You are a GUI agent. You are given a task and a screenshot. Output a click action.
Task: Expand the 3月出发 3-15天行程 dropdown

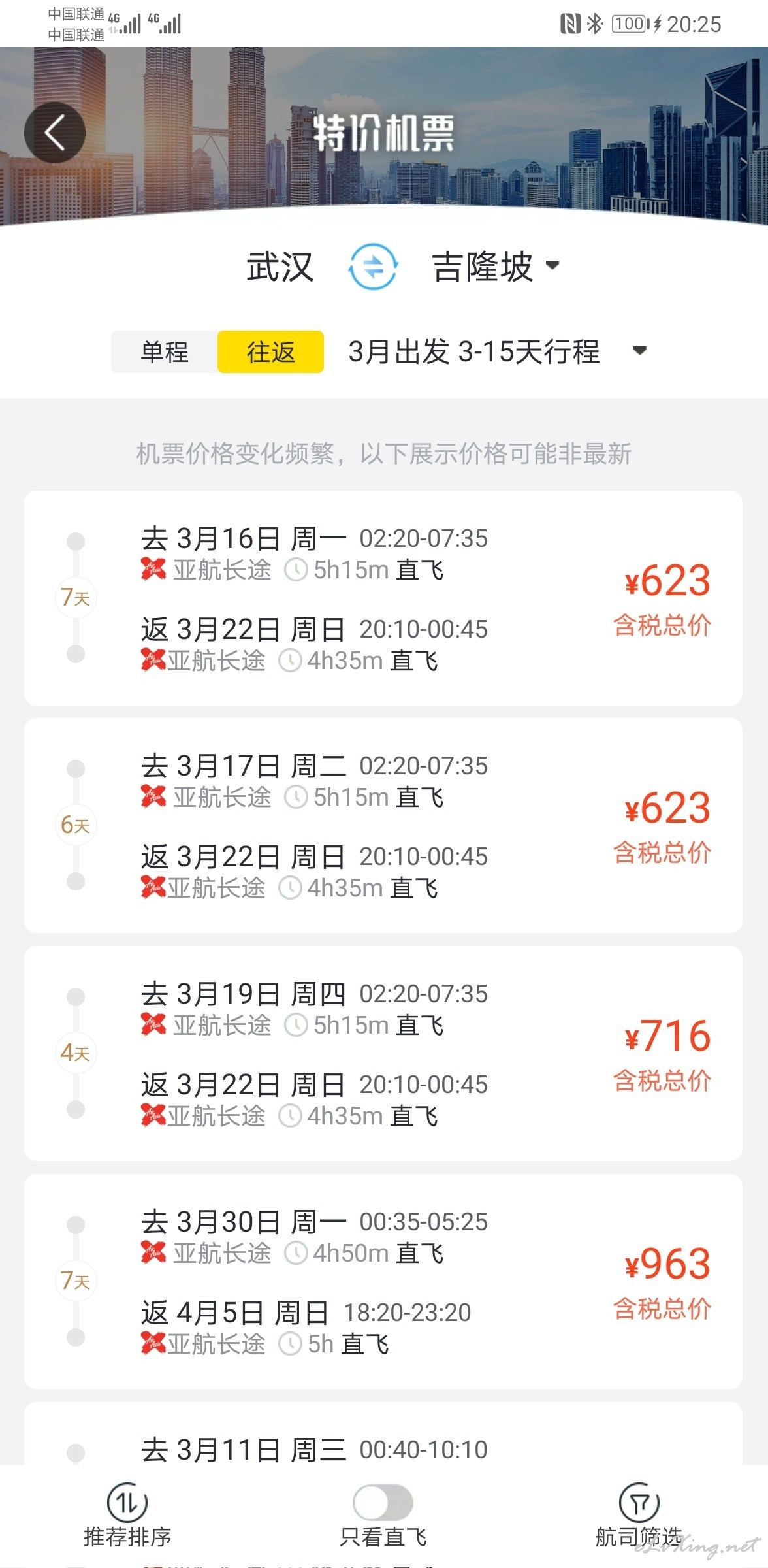[x=498, y=351]
